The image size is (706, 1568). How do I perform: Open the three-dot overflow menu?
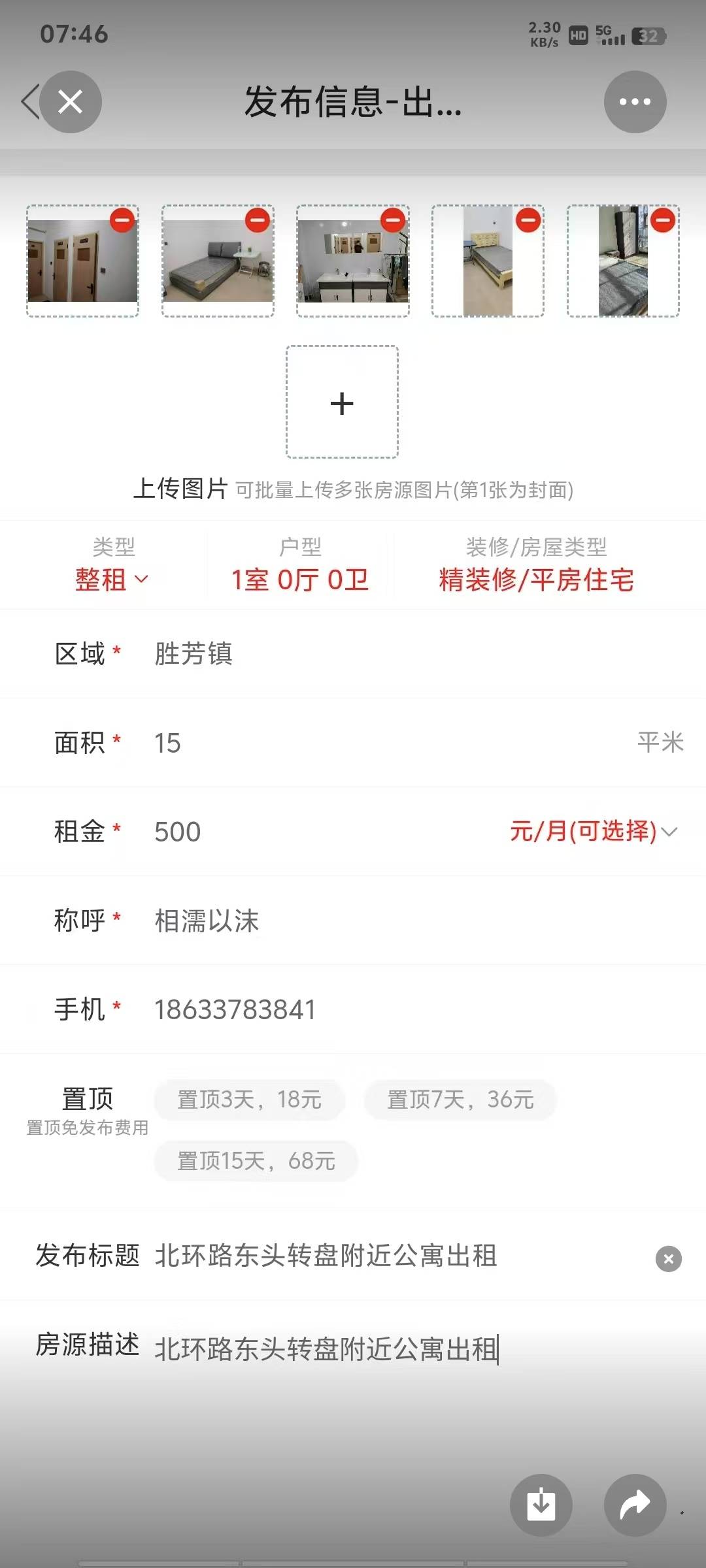click(635, 102)
